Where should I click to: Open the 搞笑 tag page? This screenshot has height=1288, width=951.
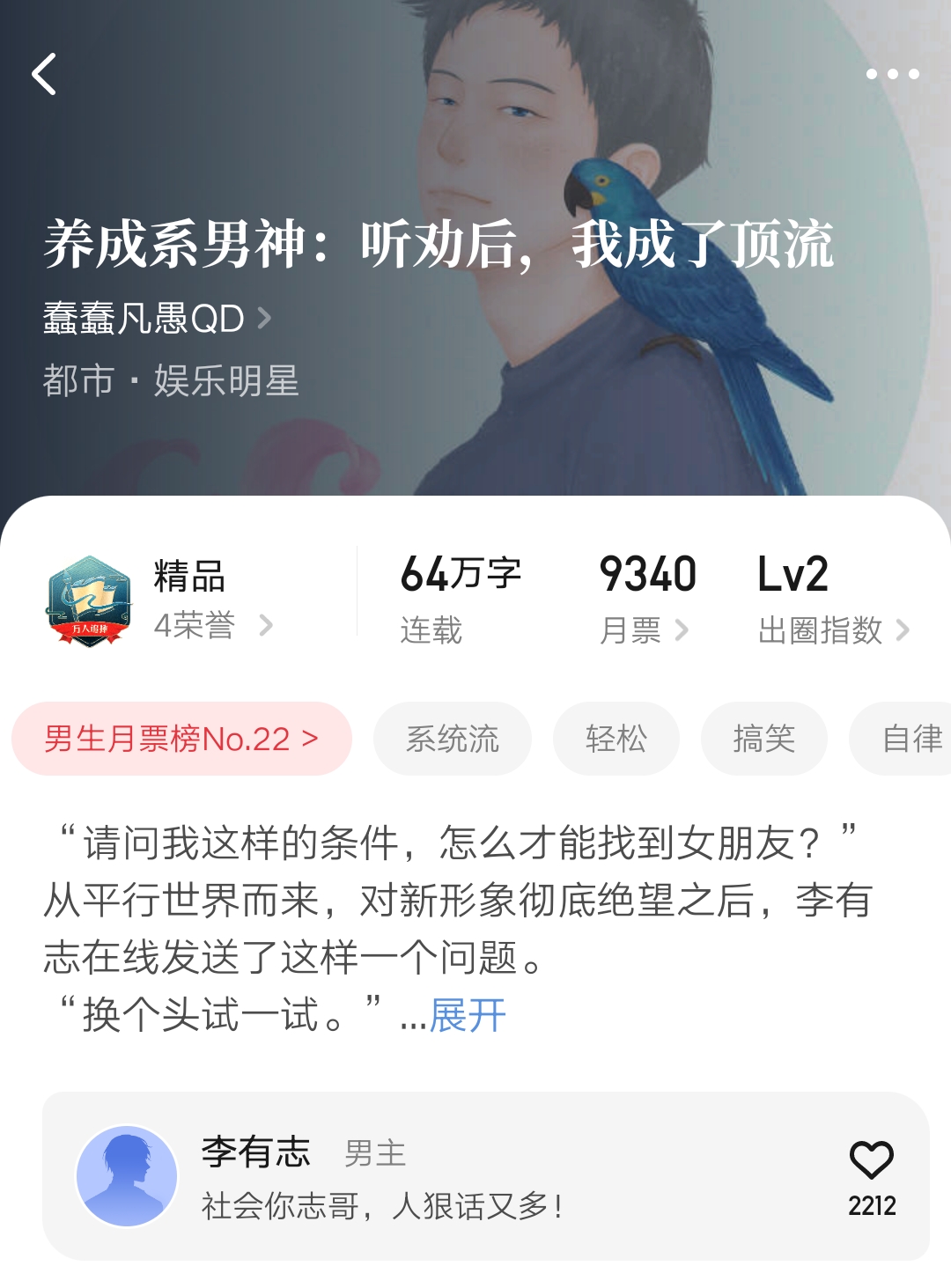pyautogui.click(x=763, y=740)
